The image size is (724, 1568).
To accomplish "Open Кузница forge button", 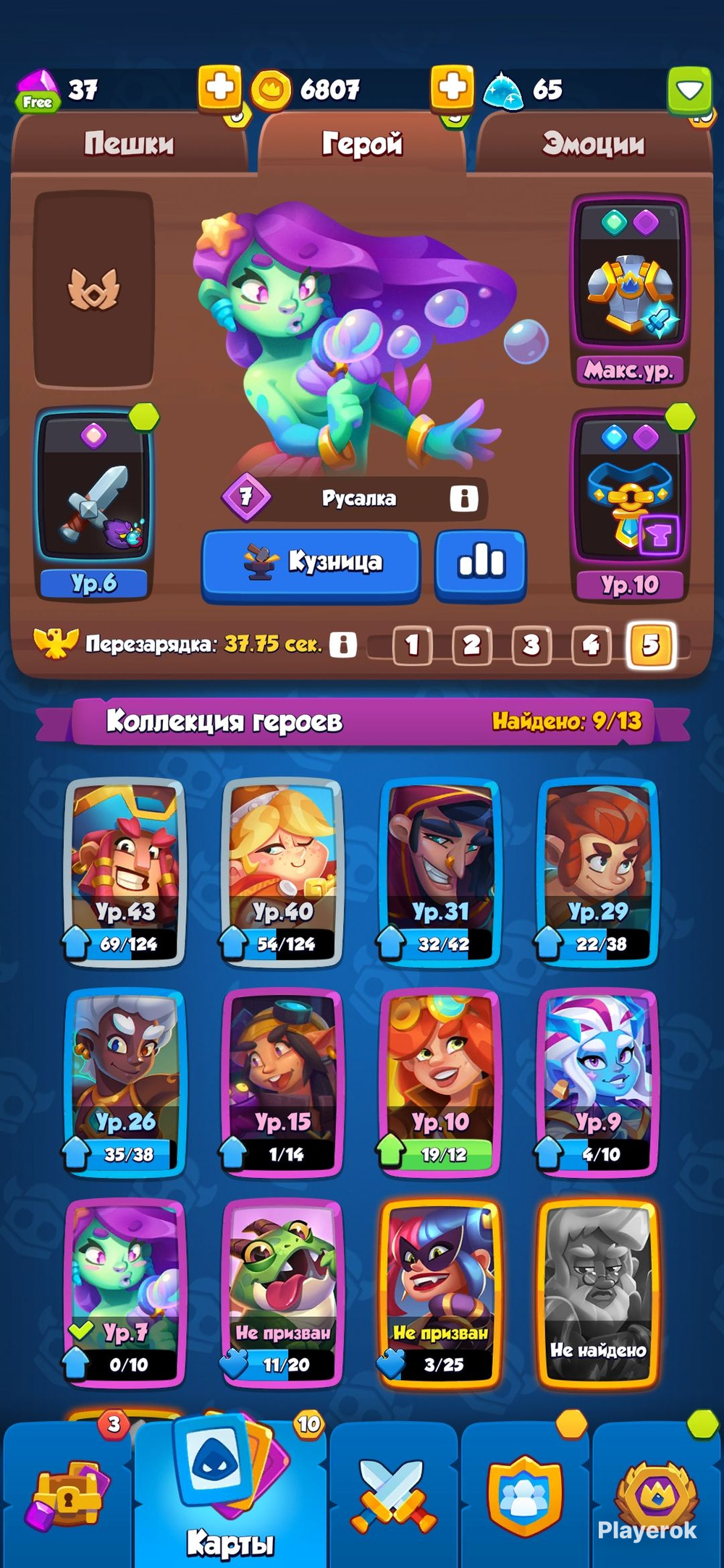I will 311,563.
